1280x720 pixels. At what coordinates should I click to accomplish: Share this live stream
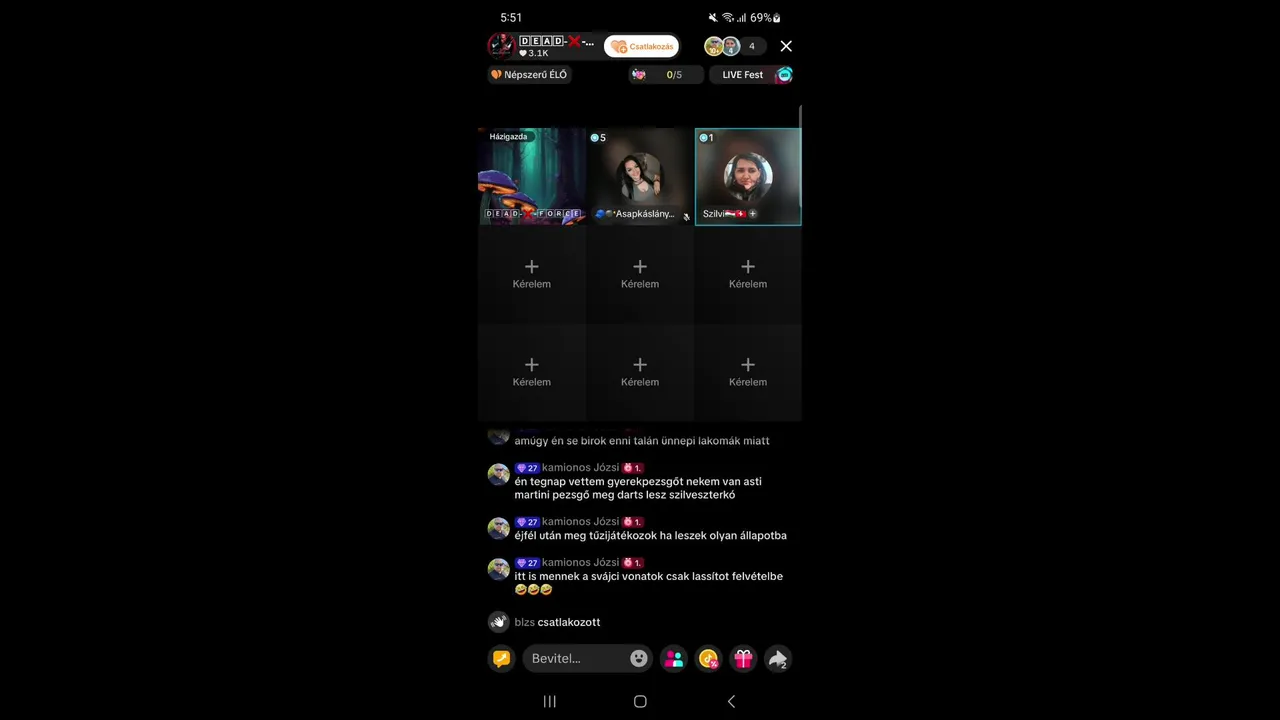coord(777,659)
